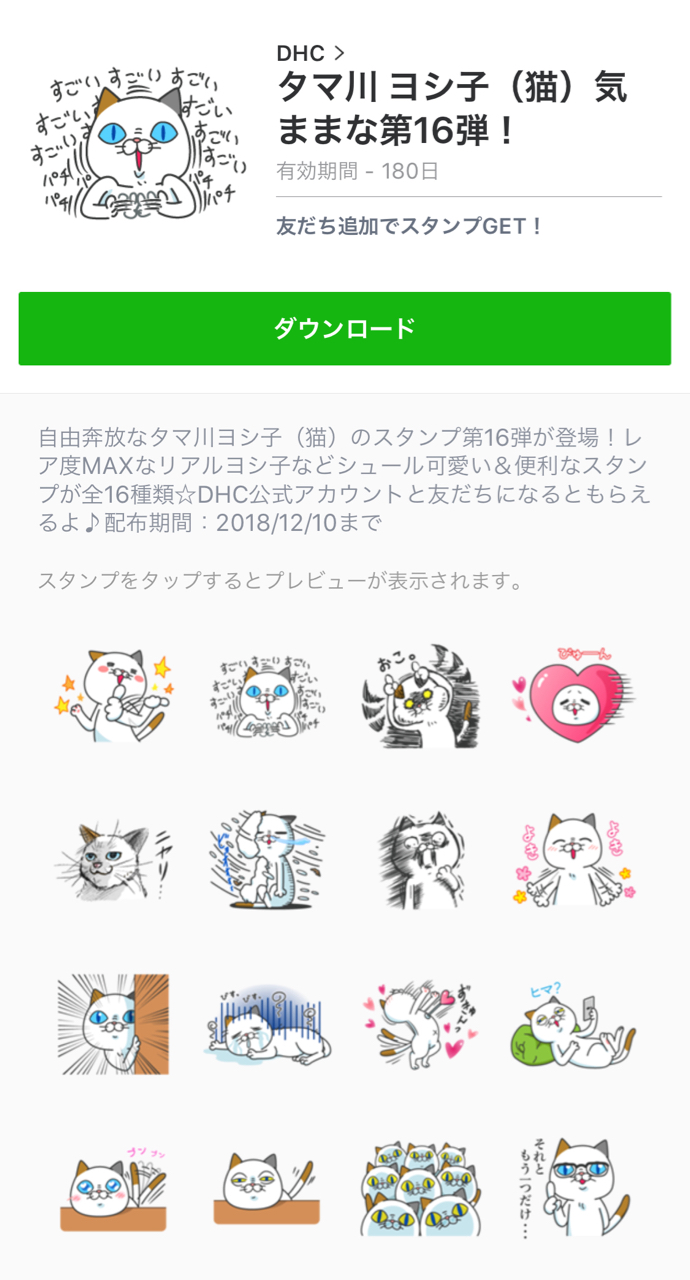Preview the ヒマ? cat on green cushion sticker

coord(573,1025)
